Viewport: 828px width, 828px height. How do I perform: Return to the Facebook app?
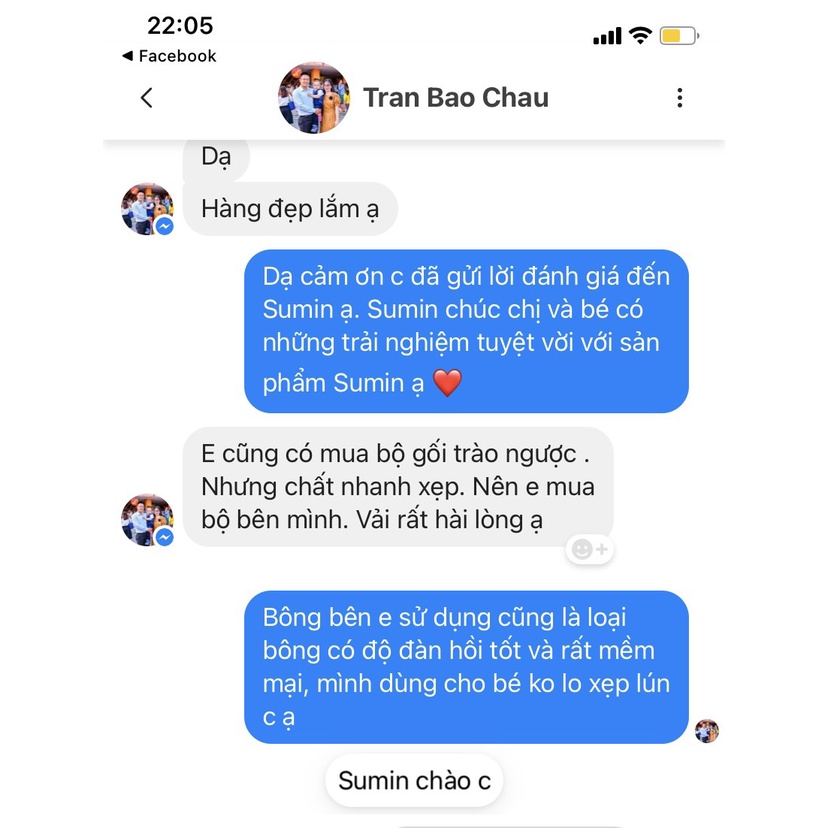pyautogui.click(x=168, y=56)
